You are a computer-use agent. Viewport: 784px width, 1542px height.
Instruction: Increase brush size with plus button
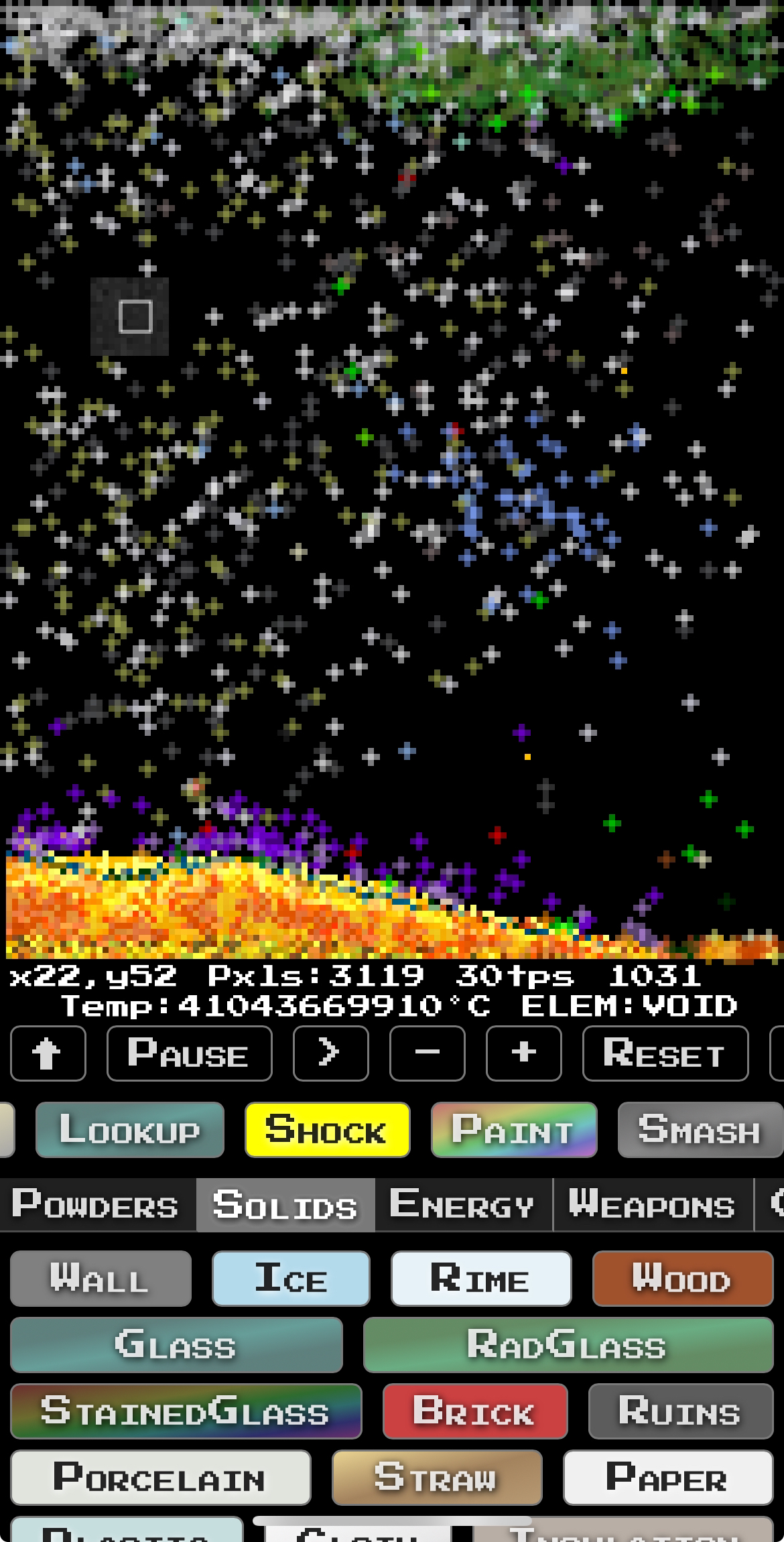(523, 1053)
